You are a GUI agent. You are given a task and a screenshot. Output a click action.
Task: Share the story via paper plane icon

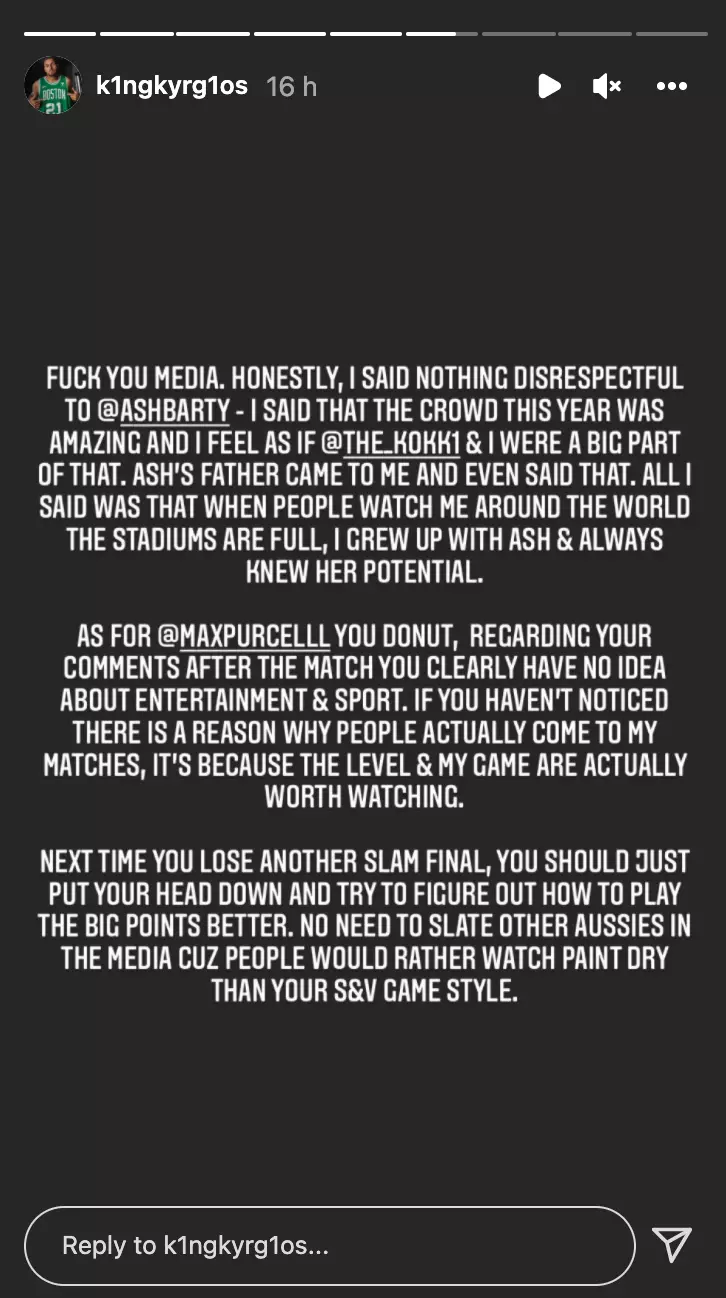click(x=671, y=1244)
